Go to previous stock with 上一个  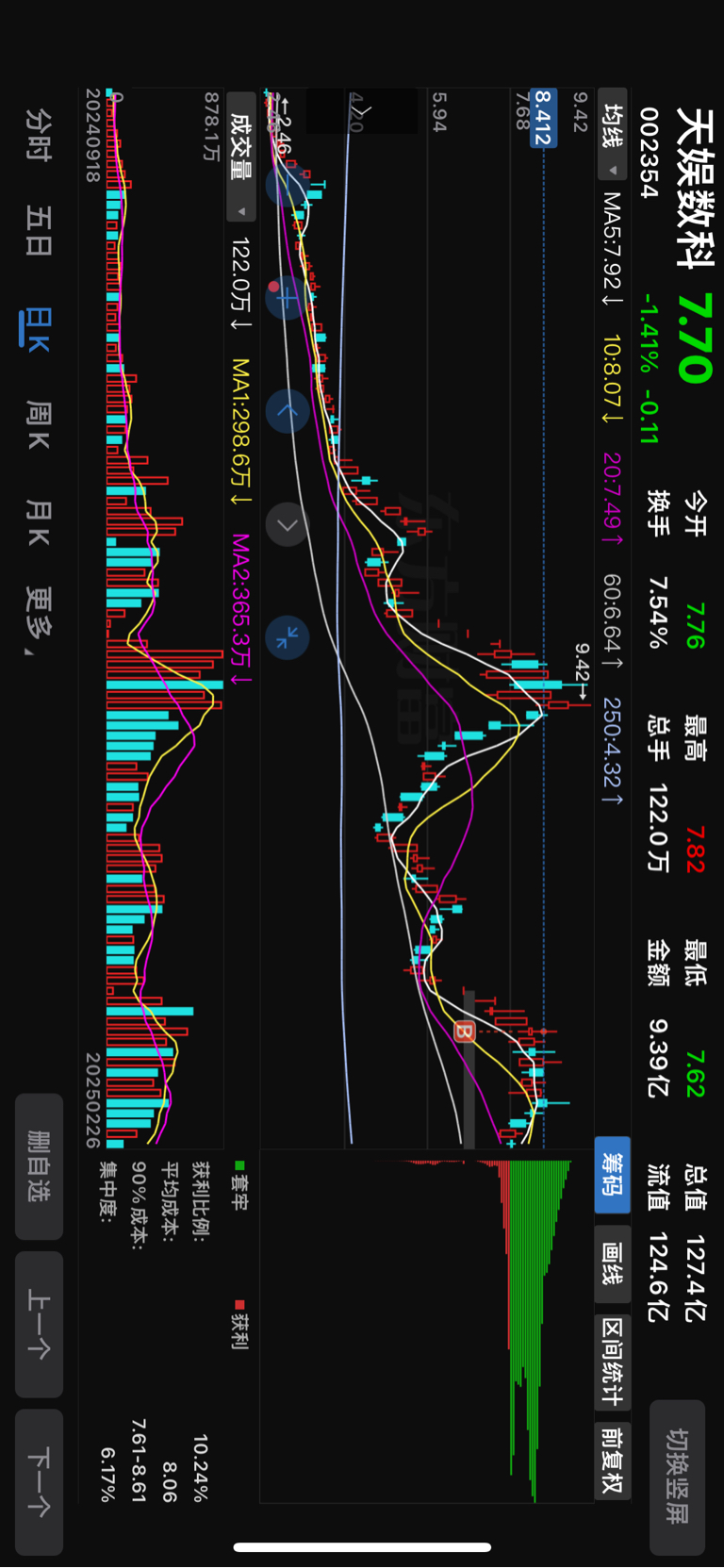tap(39, 1324)
